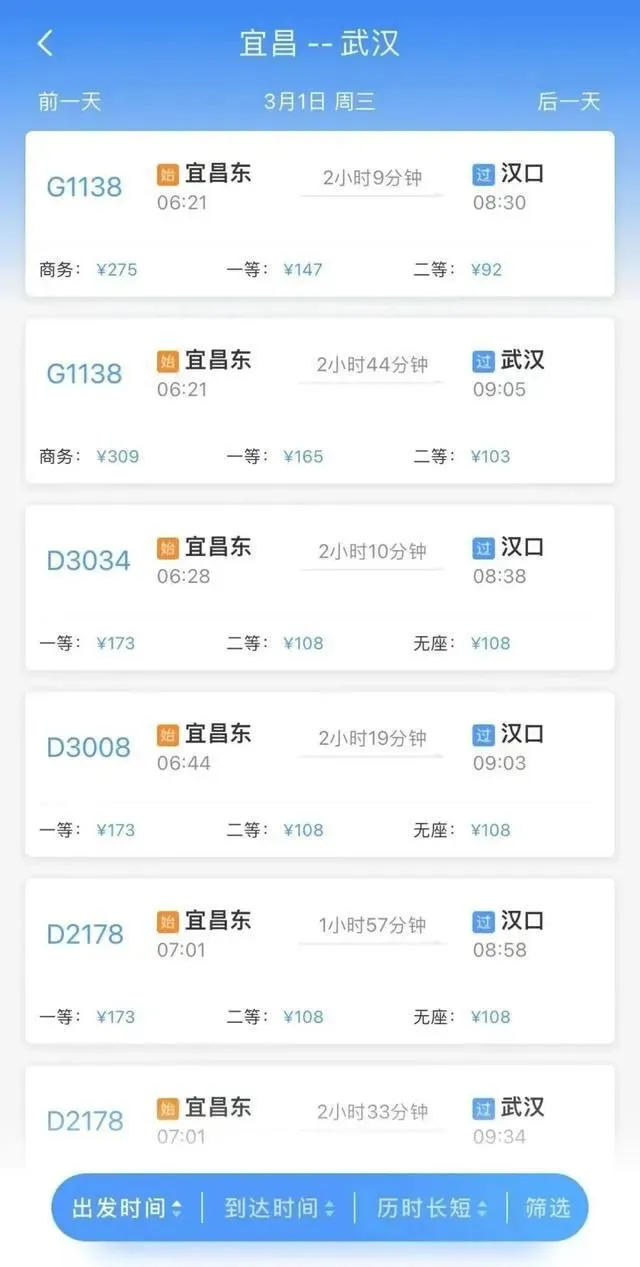Sort by departure time (出发时间)
The height and width of the screenshot is (1267, 640).
[x=127, y=1208]
